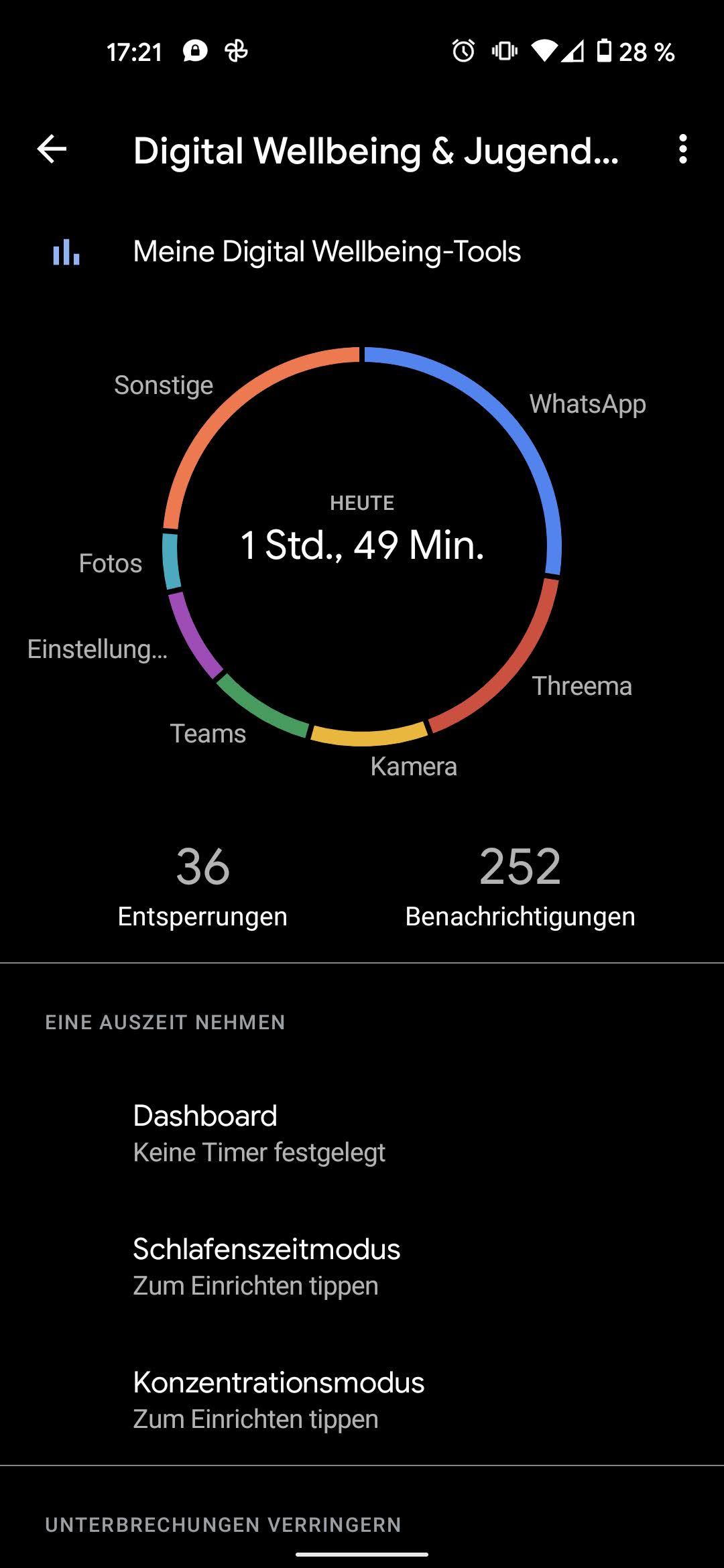Screen dimensions: 724x1568
Task: View the 36 Entsperrungen count
Action: coord(202,886)
